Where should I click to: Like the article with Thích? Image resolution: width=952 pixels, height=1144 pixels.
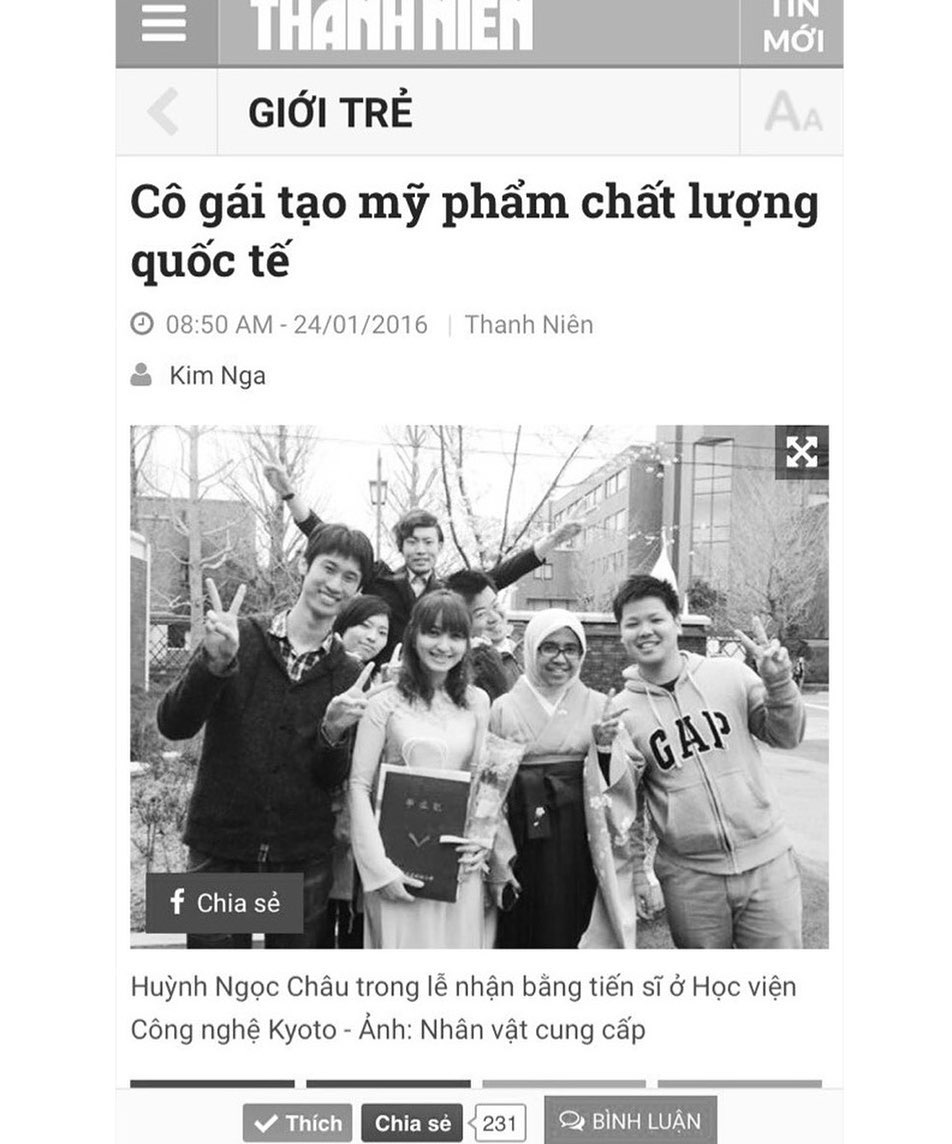pyautogui.click(x=297, y=1123)
